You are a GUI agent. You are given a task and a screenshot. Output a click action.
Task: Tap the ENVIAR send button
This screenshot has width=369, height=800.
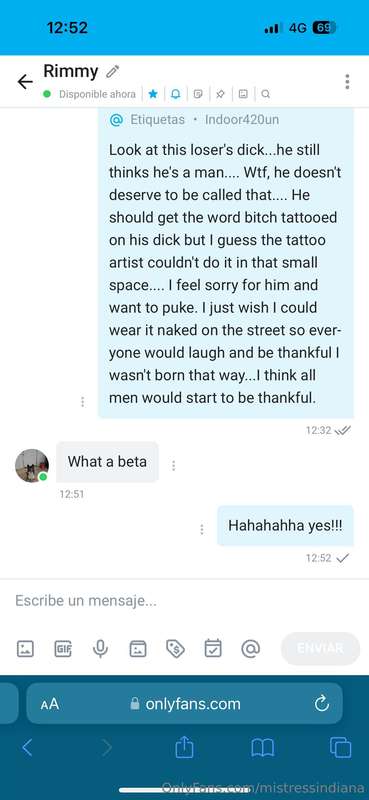pos(321,648)
